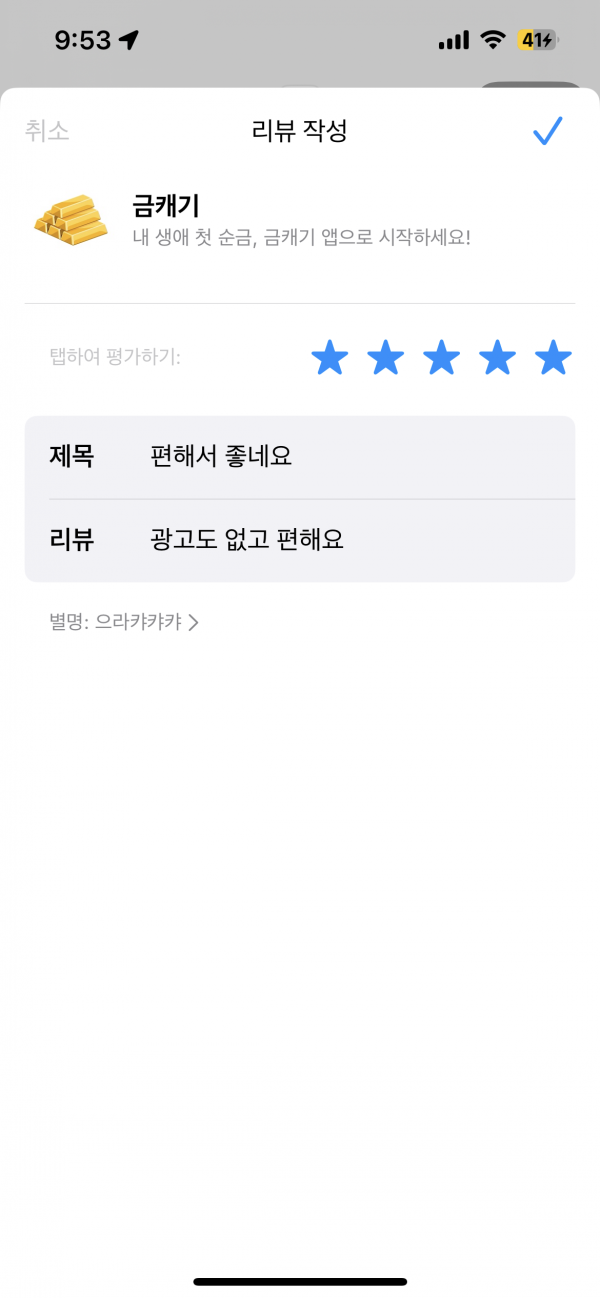This screenshot has width=600, height=1298.
Task: Set the rating to three stars
Action: pos(441,357)
